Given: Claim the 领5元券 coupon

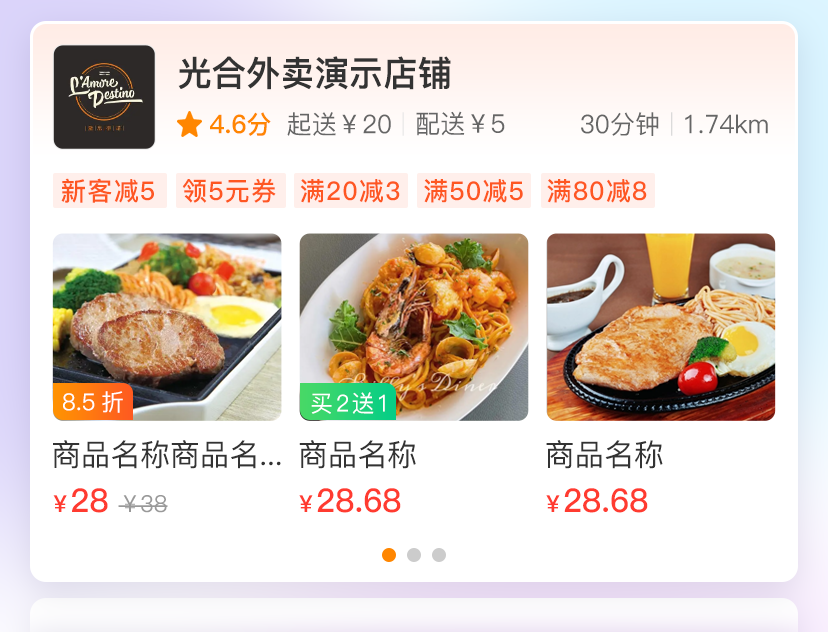Looking at the screenshot, I should (231, 191).
